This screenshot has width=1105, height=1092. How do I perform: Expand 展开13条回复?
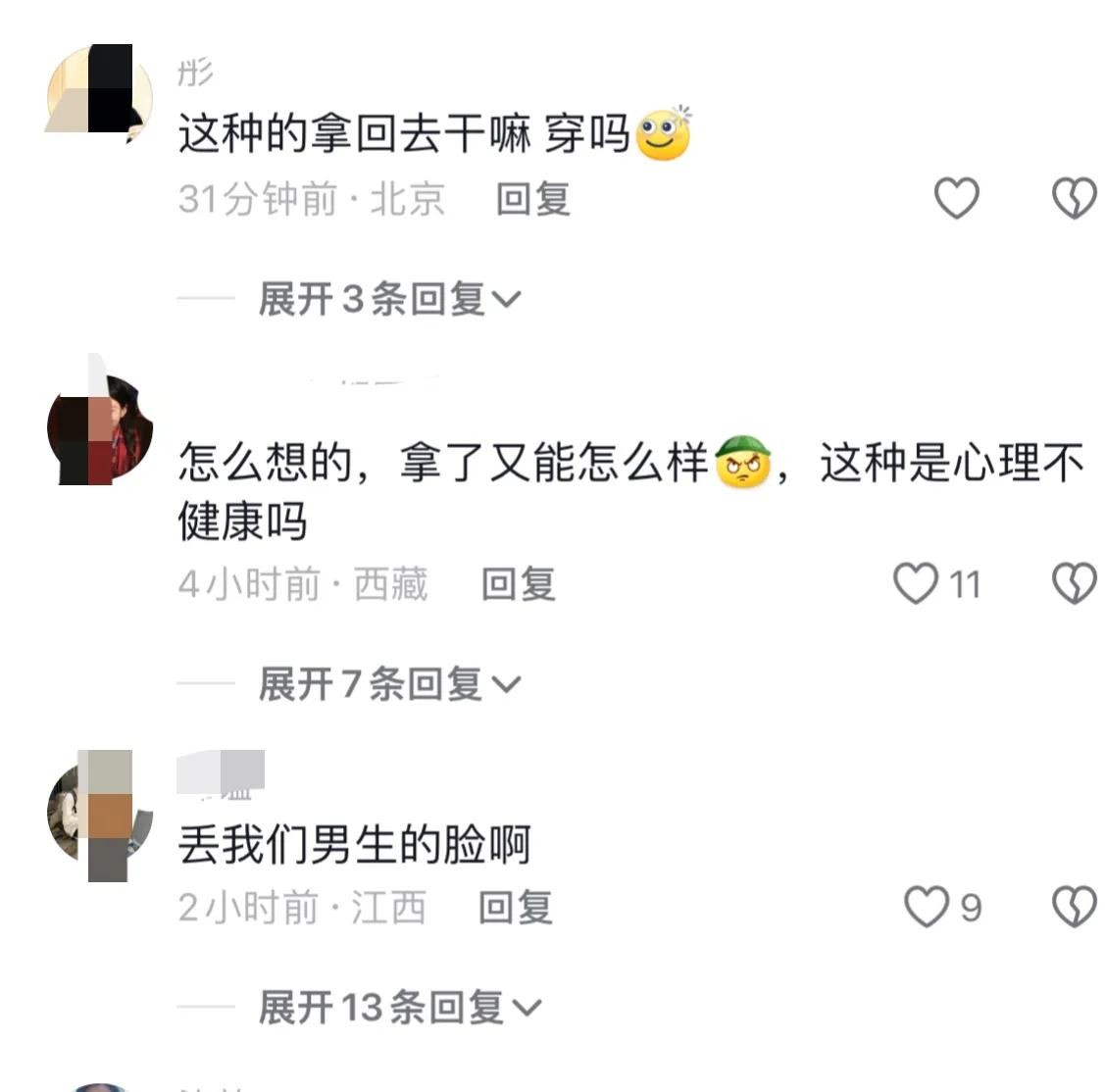(399, 1007)
